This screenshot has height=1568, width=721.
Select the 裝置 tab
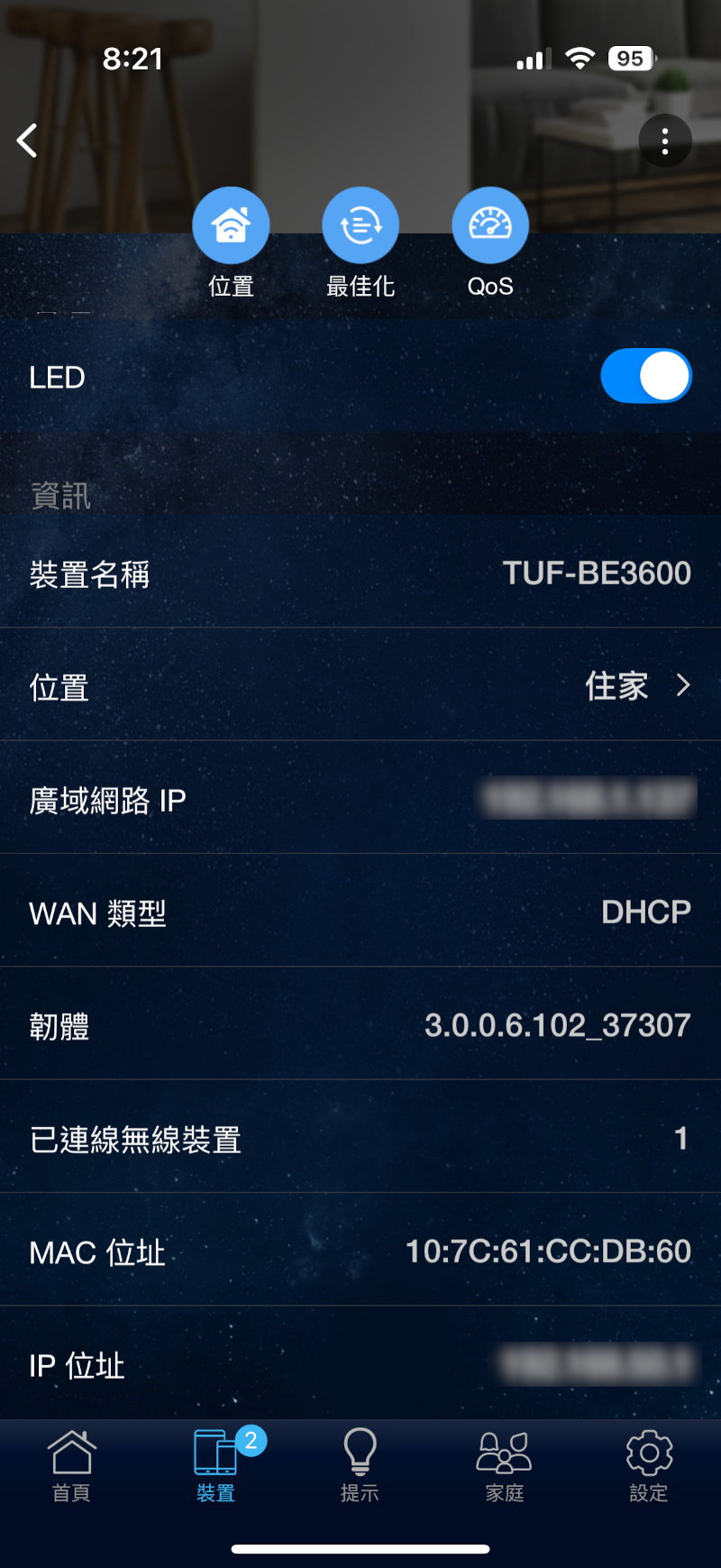(x=216, y=1465)
